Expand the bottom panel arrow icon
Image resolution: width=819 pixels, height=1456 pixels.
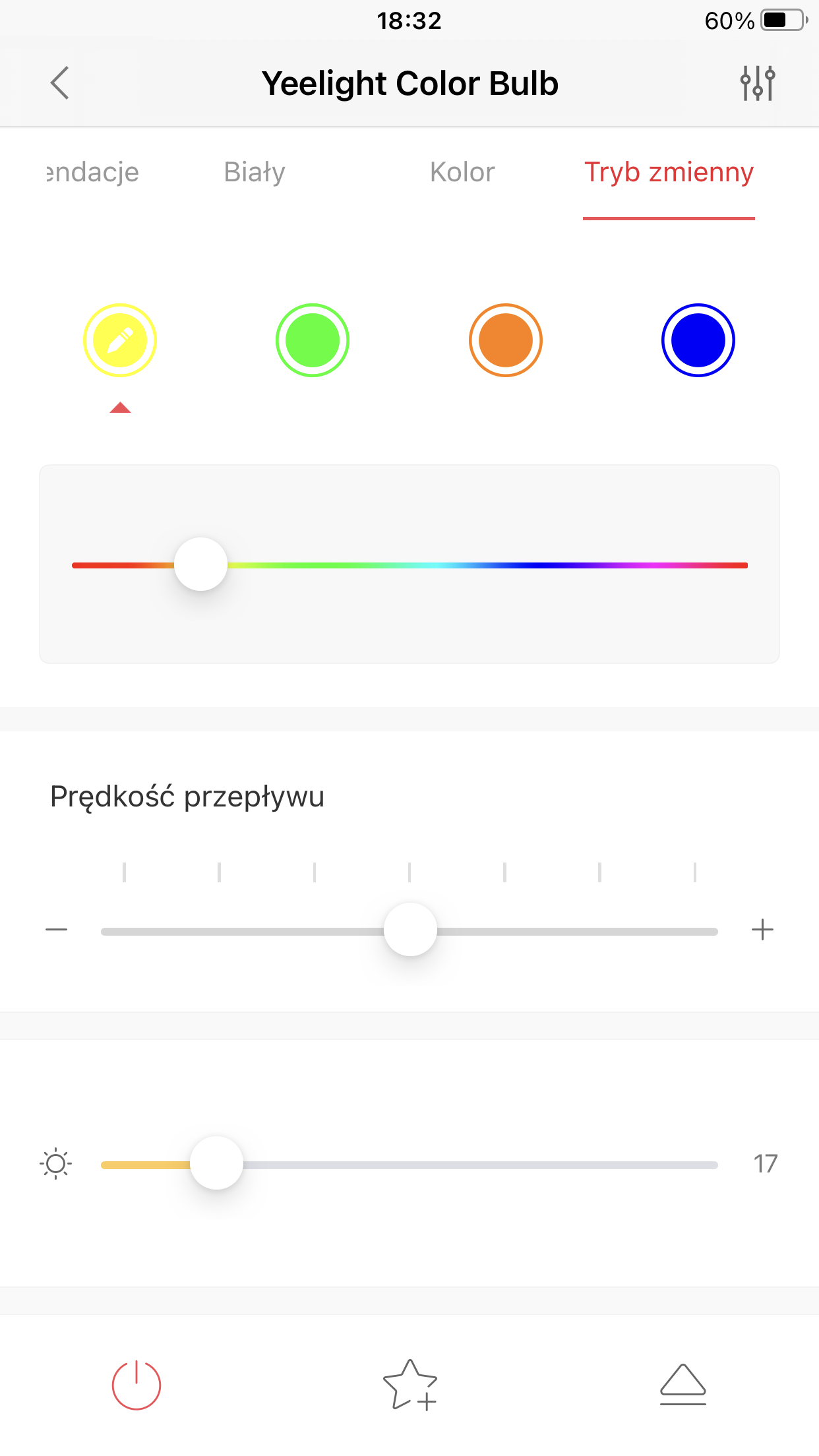coord(683,1384)
